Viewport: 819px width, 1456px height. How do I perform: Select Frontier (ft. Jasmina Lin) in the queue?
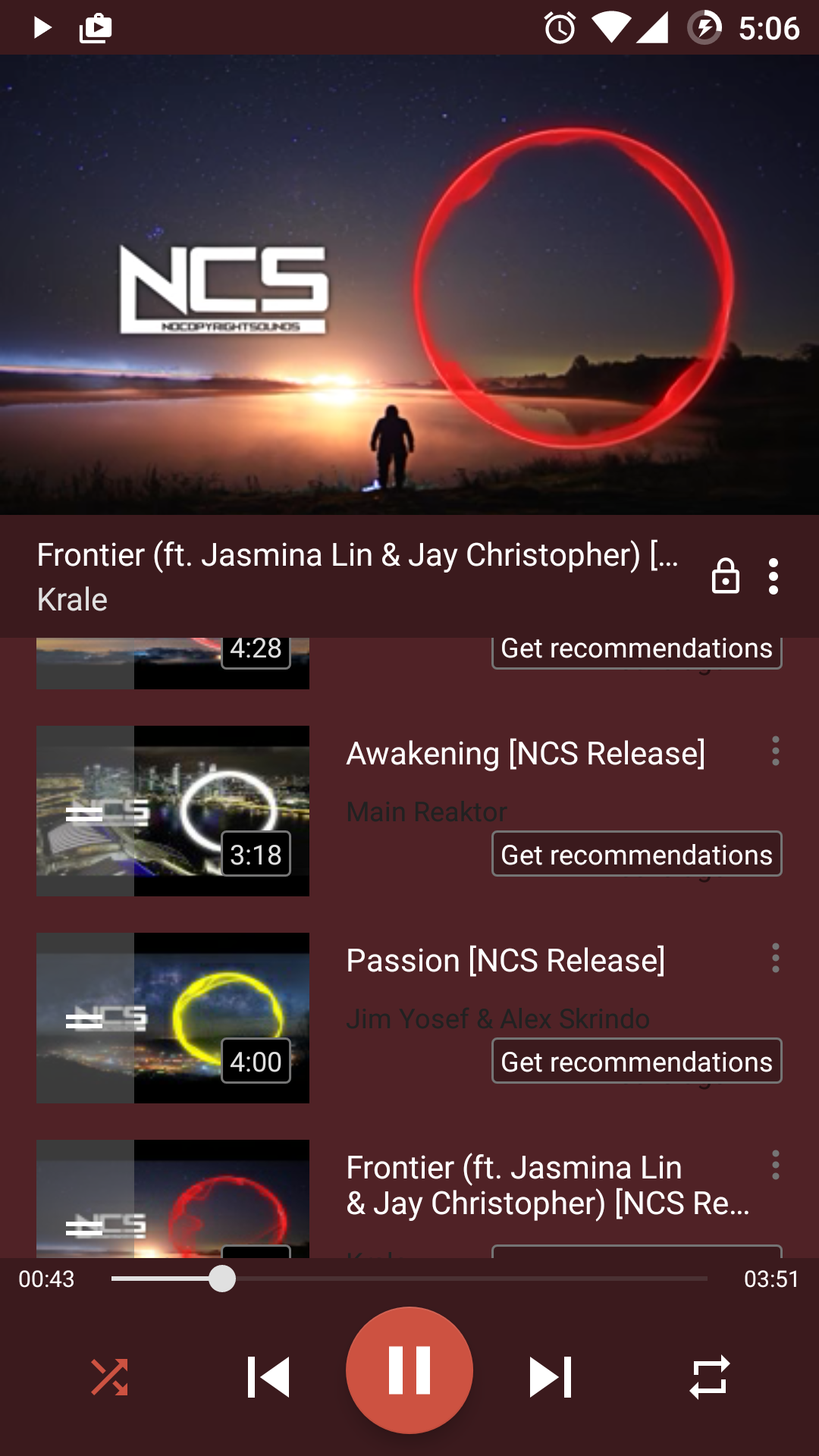coord(546,1185)
